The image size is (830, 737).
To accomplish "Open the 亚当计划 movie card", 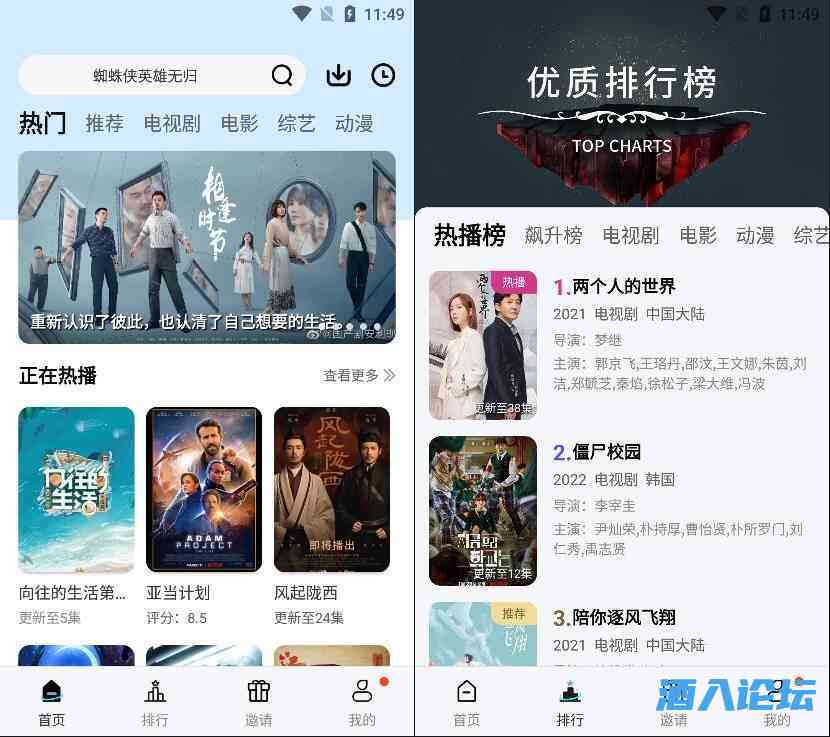I will point(204,490).
